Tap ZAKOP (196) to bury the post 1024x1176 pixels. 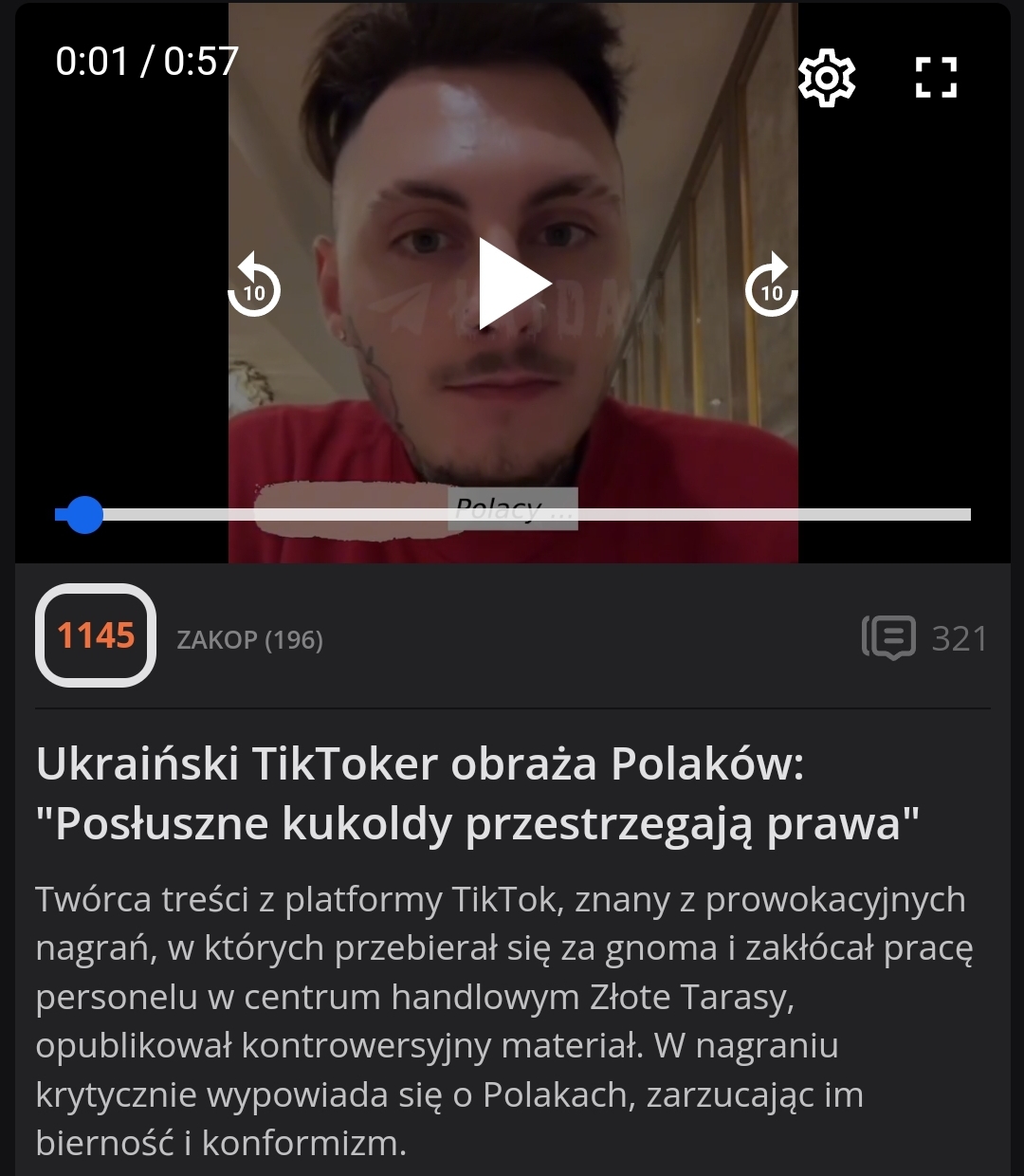249,640
